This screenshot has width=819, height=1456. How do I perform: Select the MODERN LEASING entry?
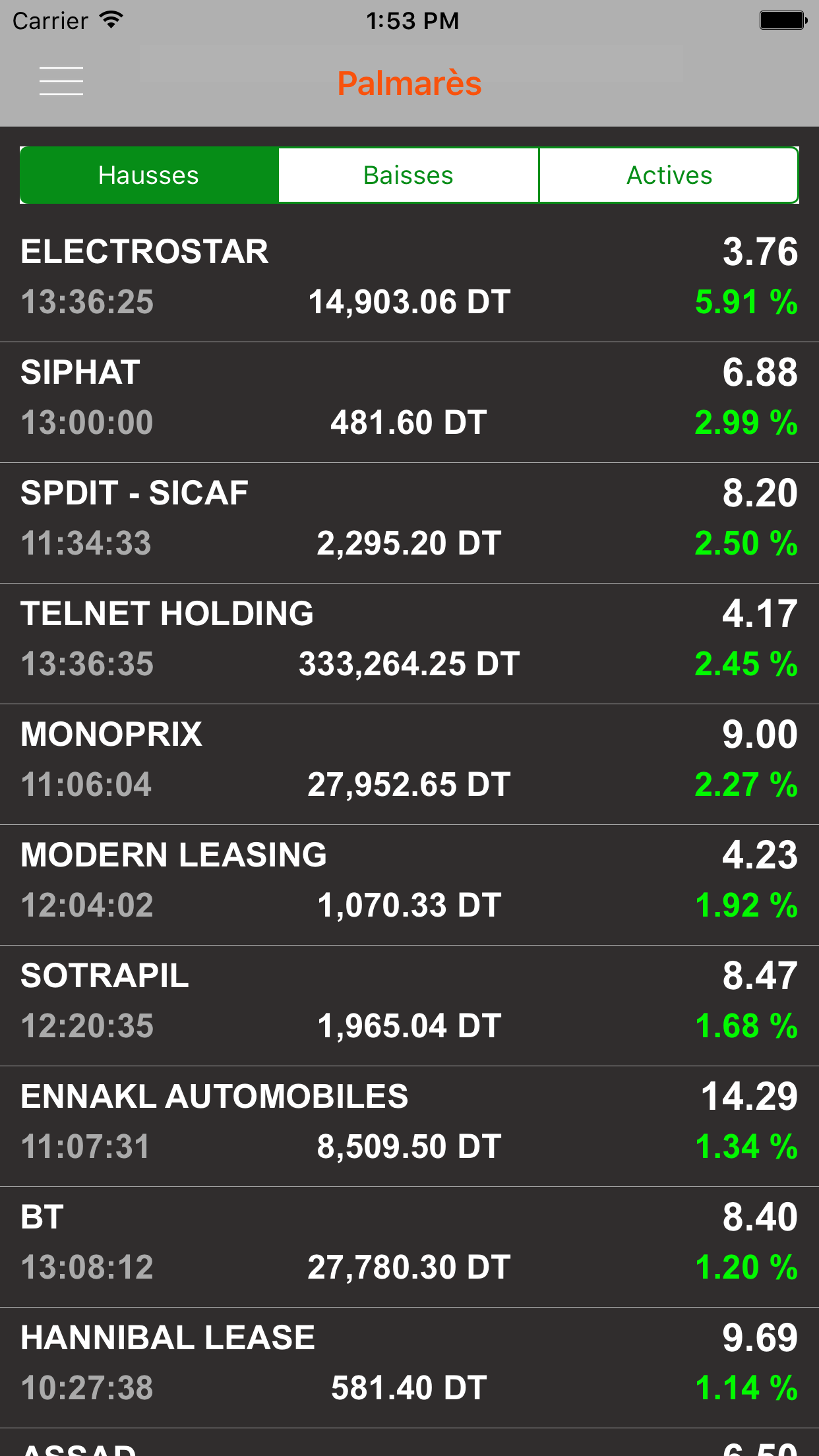point(409,880)
